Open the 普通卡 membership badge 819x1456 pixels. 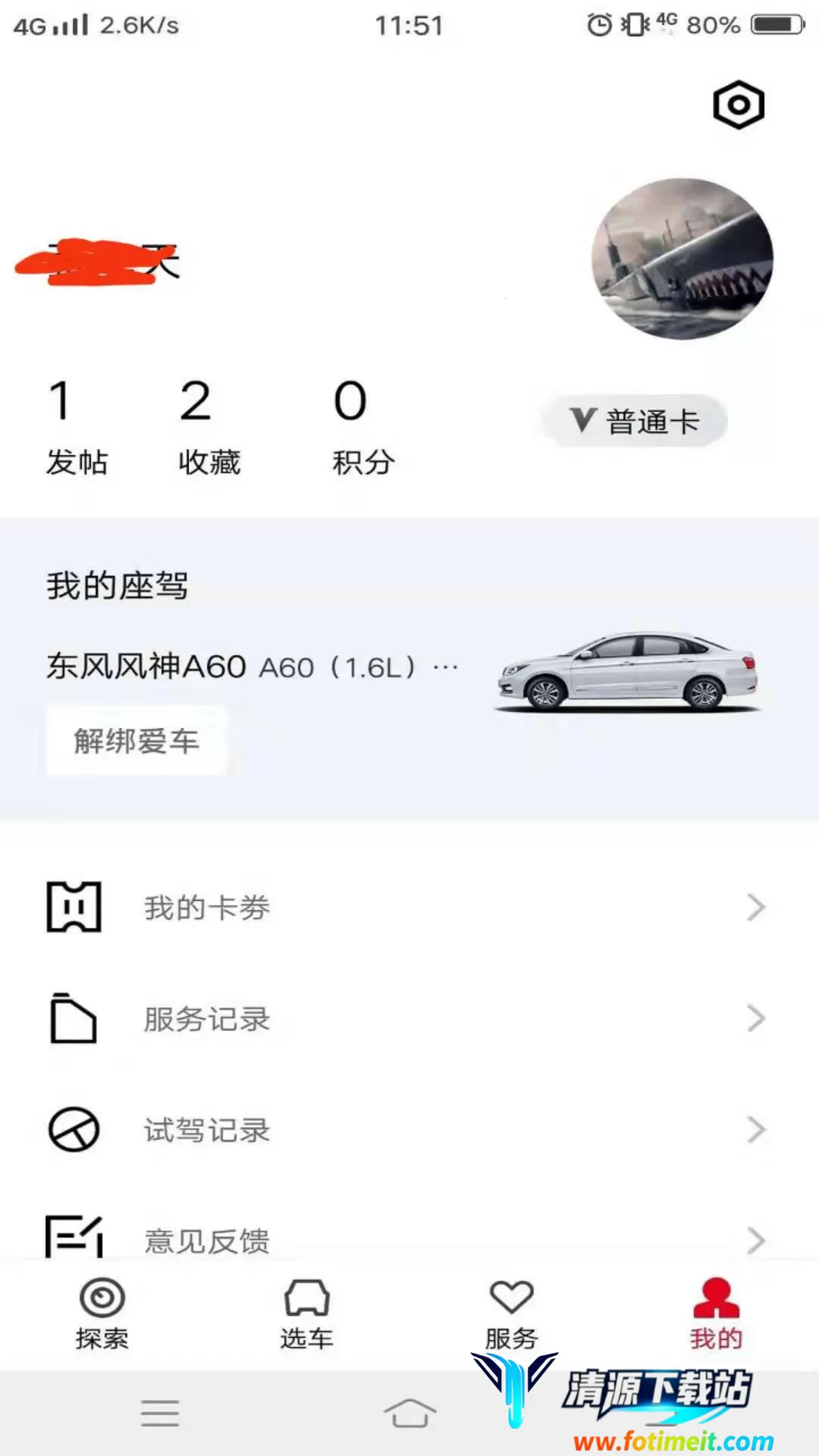coord(635,421)
